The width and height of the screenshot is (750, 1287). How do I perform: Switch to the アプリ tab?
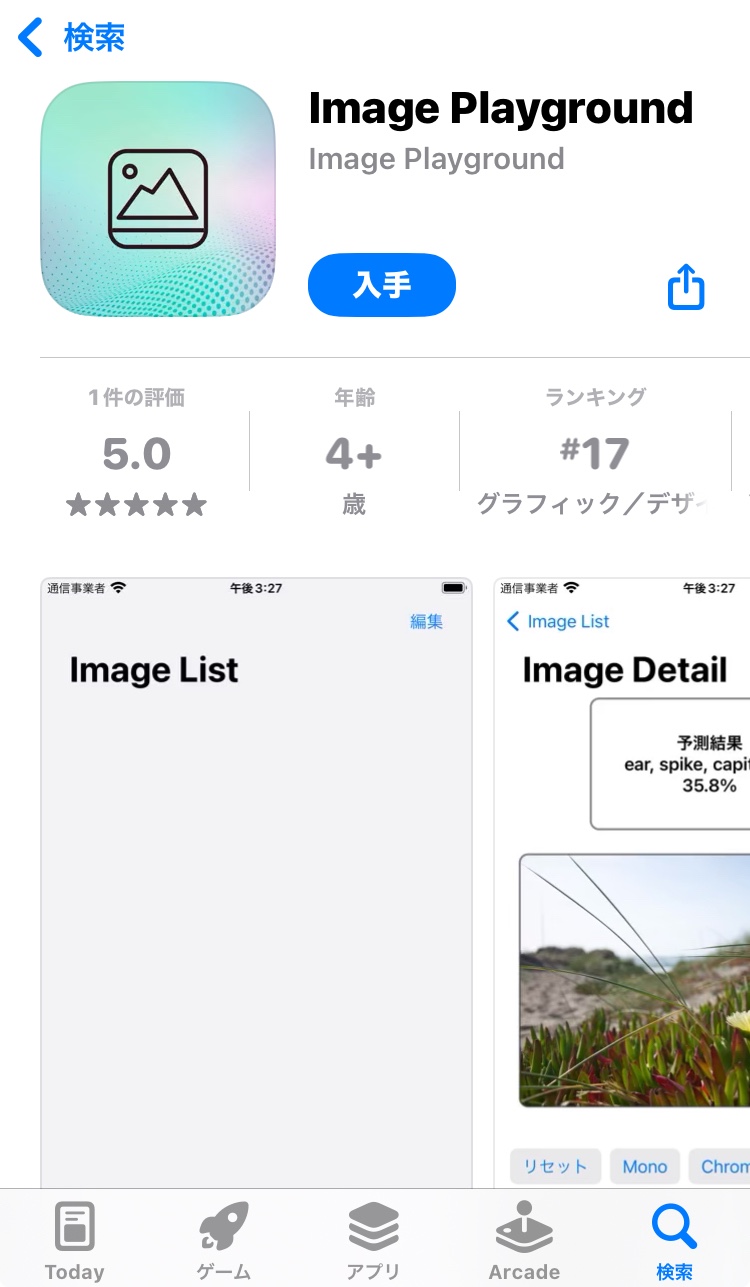coord(373,1240)
